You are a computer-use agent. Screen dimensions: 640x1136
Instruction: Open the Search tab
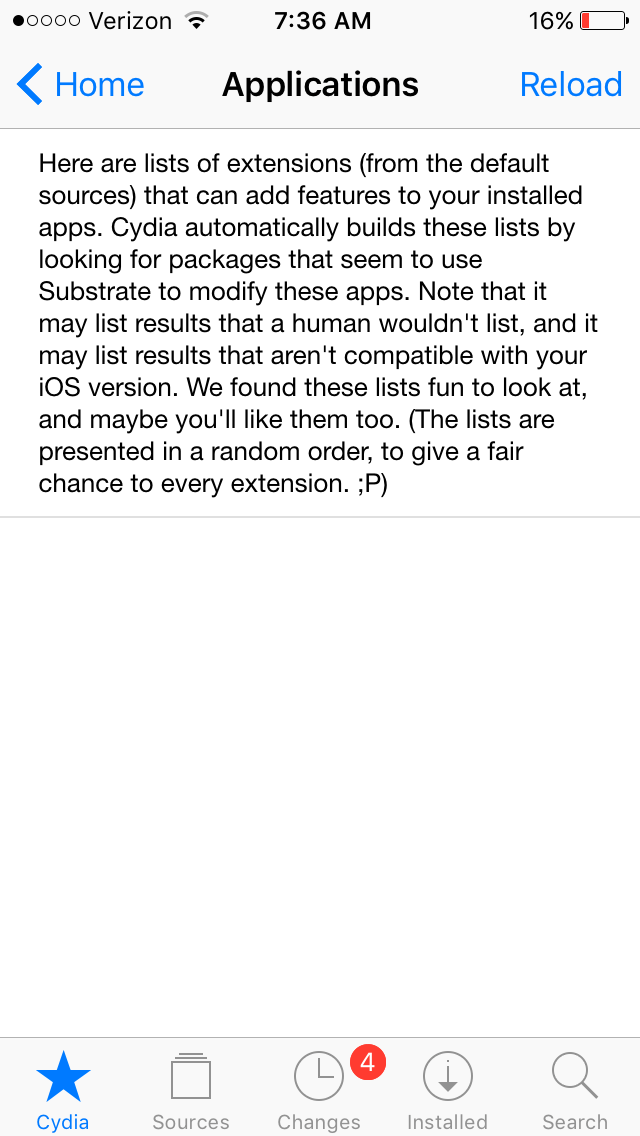[x=575, y=1088]
